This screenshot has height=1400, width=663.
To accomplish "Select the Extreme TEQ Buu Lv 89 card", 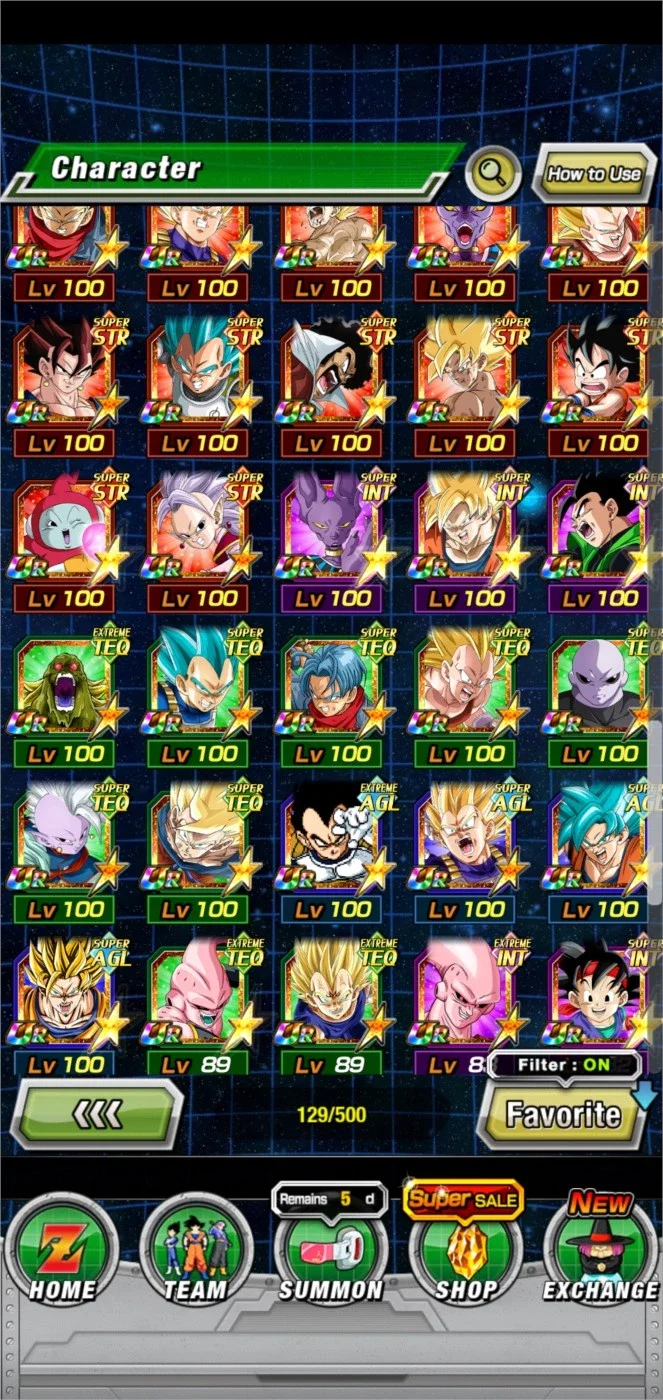I will 199,1005.
